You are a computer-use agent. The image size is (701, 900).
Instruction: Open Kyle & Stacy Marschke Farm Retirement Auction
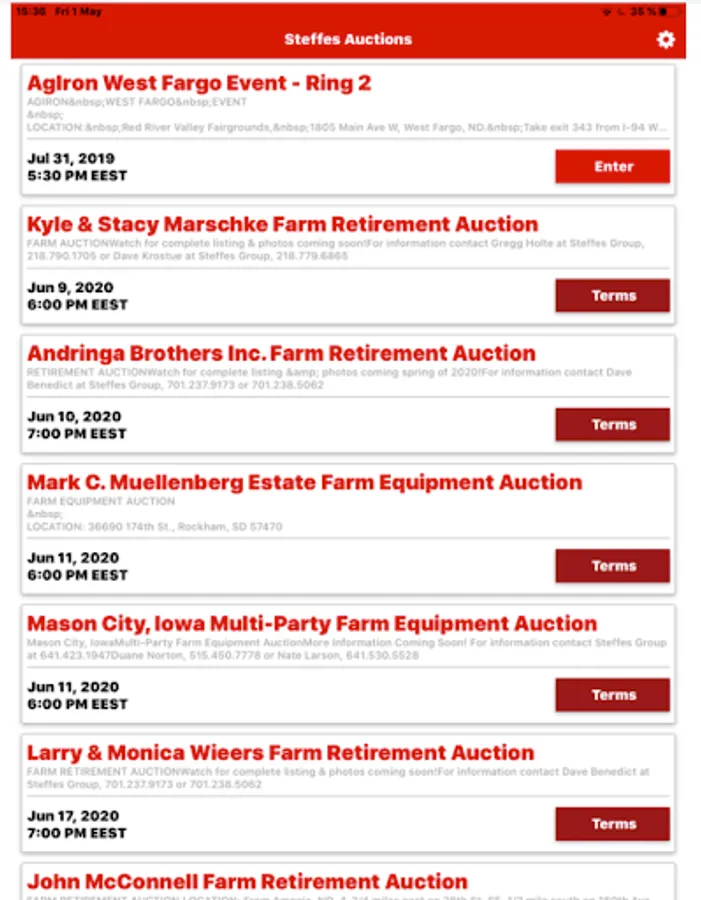coord(282,224)
